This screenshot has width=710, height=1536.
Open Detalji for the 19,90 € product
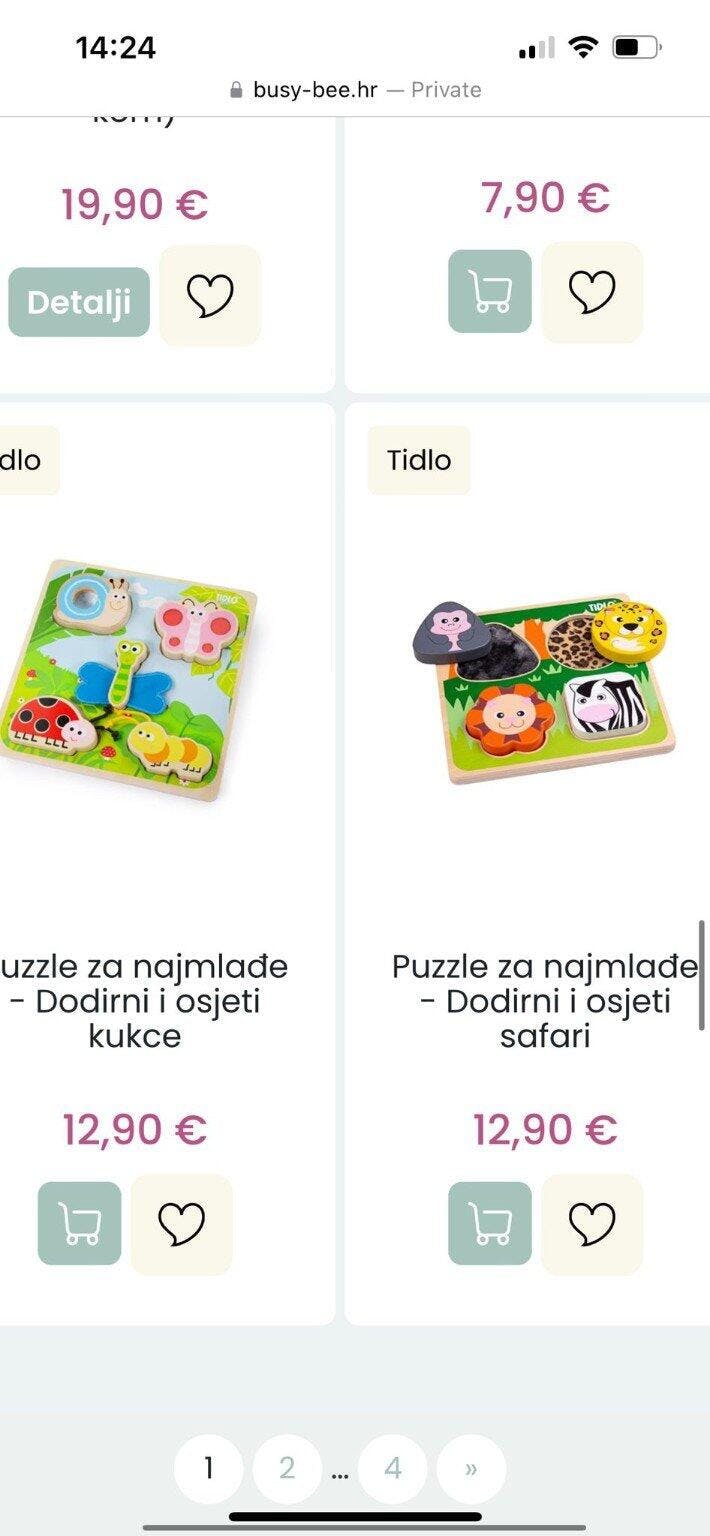pyautogui.click(x=79, y=302)
